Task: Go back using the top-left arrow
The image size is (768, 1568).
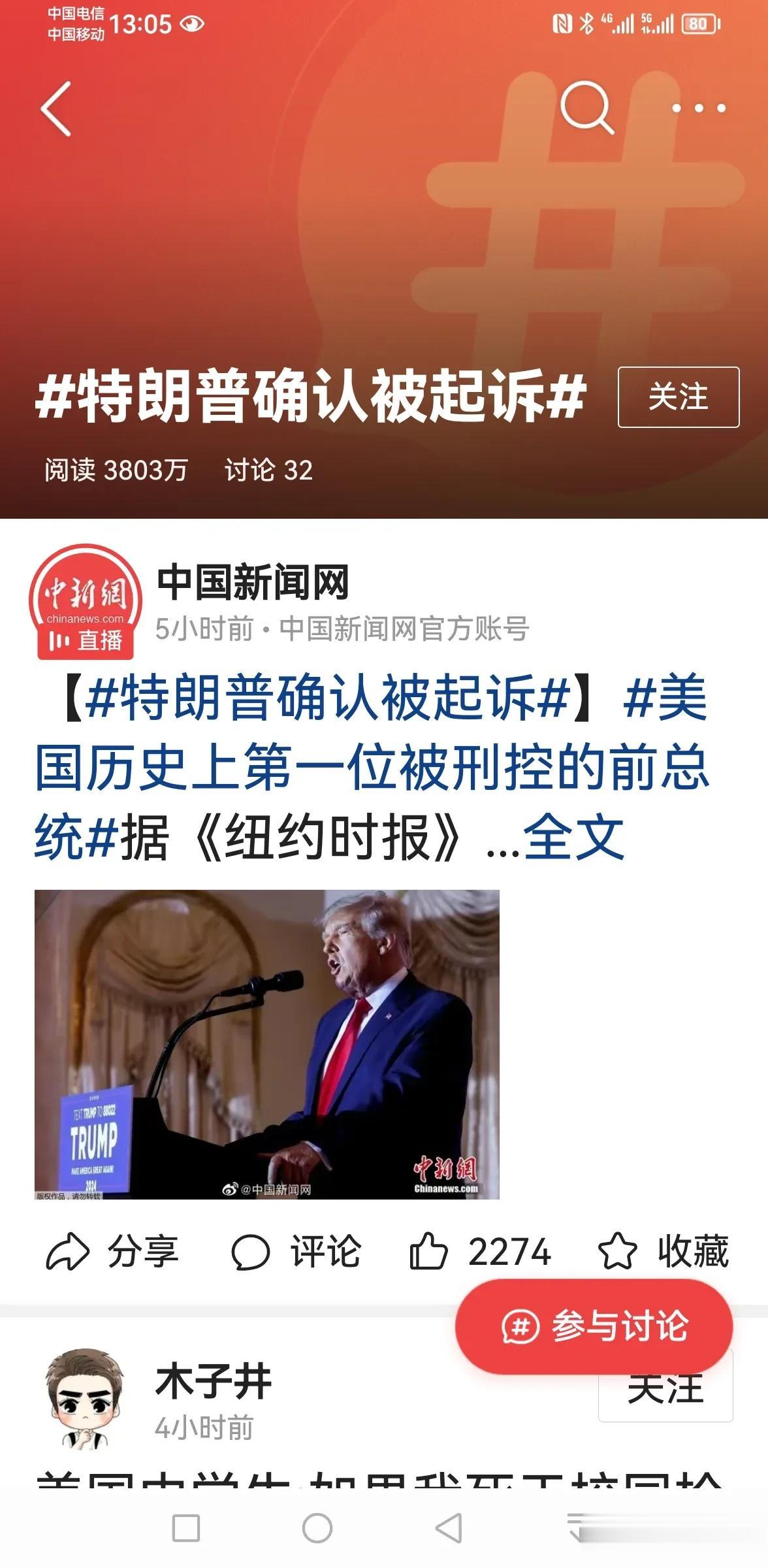Action: pyautogui.click(x=56, y=109)
